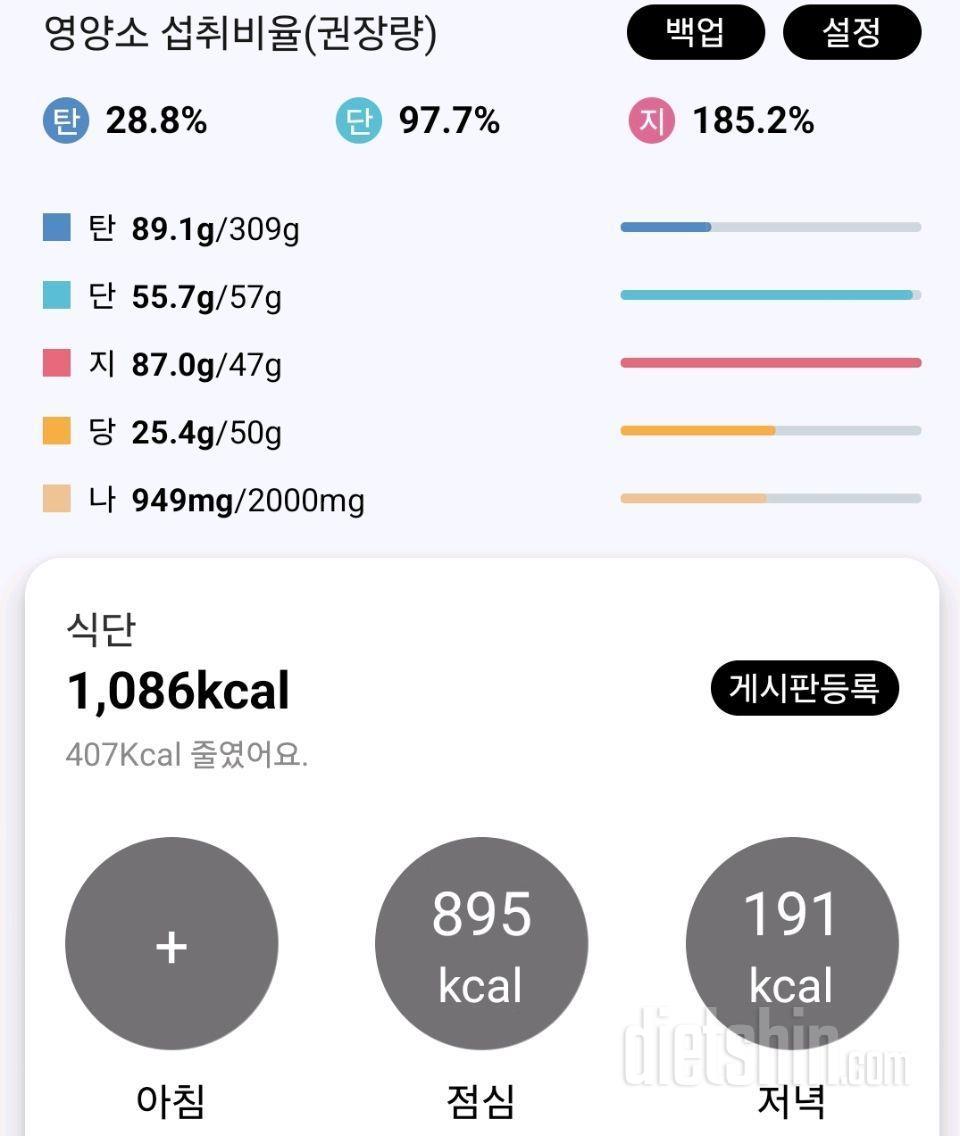The height and width of the screenshot is (1136, 960).
Task: Tap the 백업 backup button
Action: (695, 33)
